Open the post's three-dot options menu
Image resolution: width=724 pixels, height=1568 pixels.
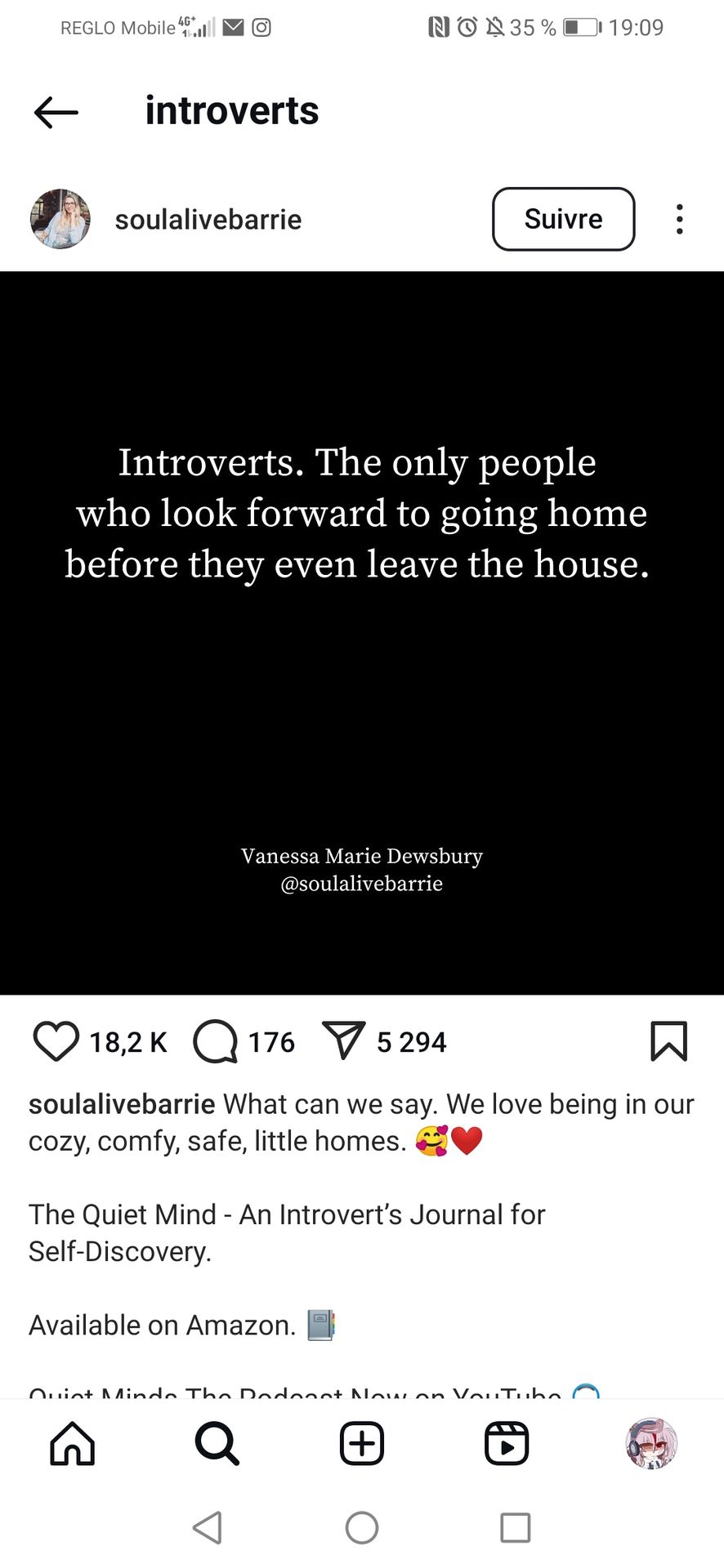(x=679, y=219)
